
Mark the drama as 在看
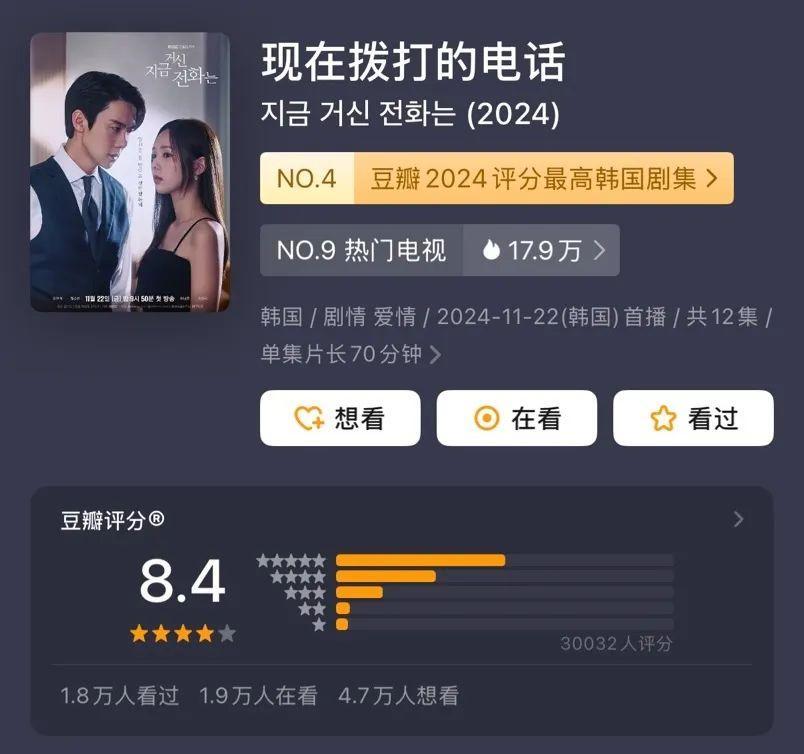517,418
